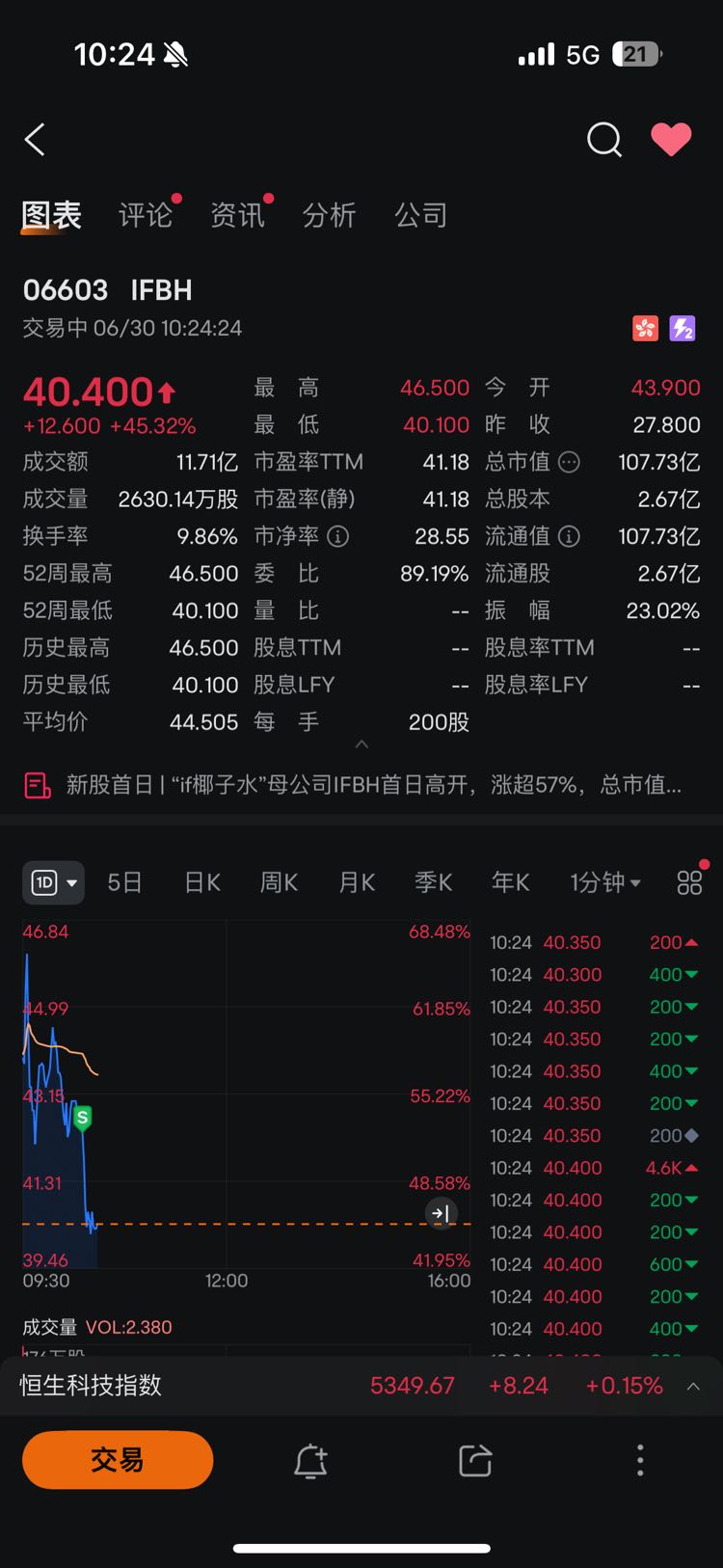Share this stock via the share icon
723x1568 pixels.
click(x=475, y=1461)
